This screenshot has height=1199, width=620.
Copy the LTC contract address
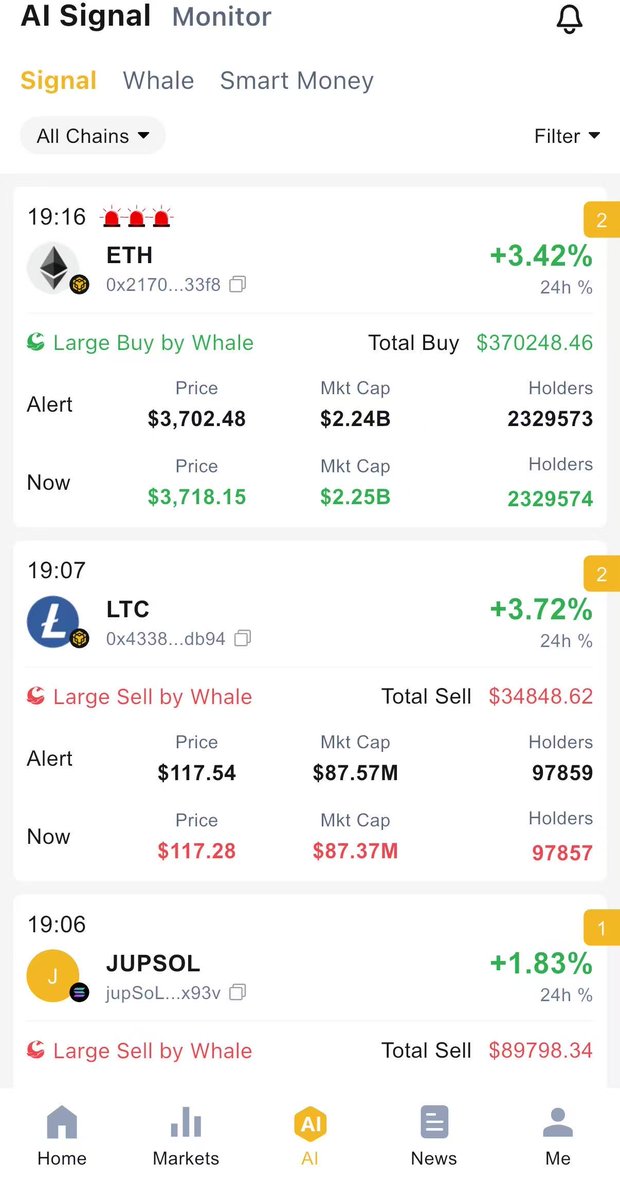pos(242,638)
